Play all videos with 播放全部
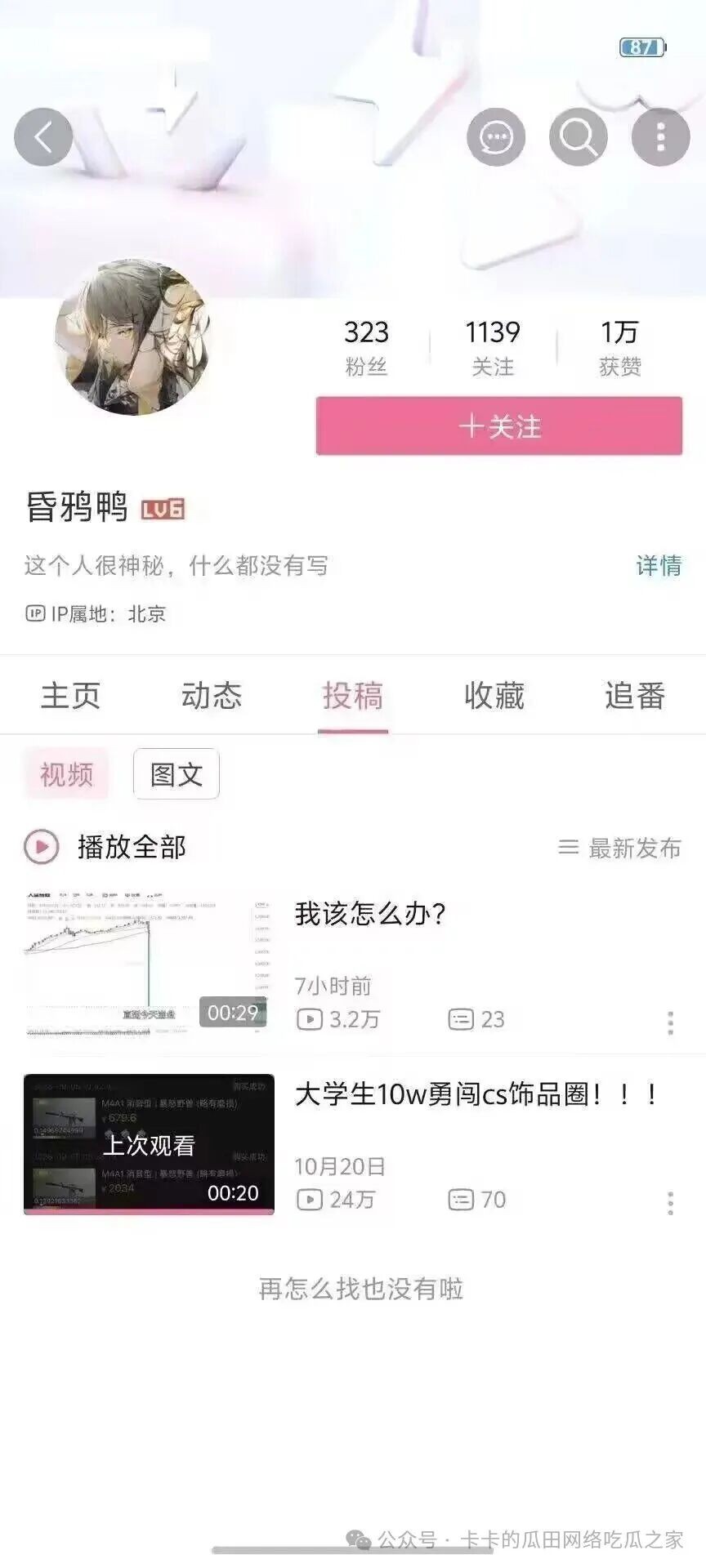 tap(106, 847)
